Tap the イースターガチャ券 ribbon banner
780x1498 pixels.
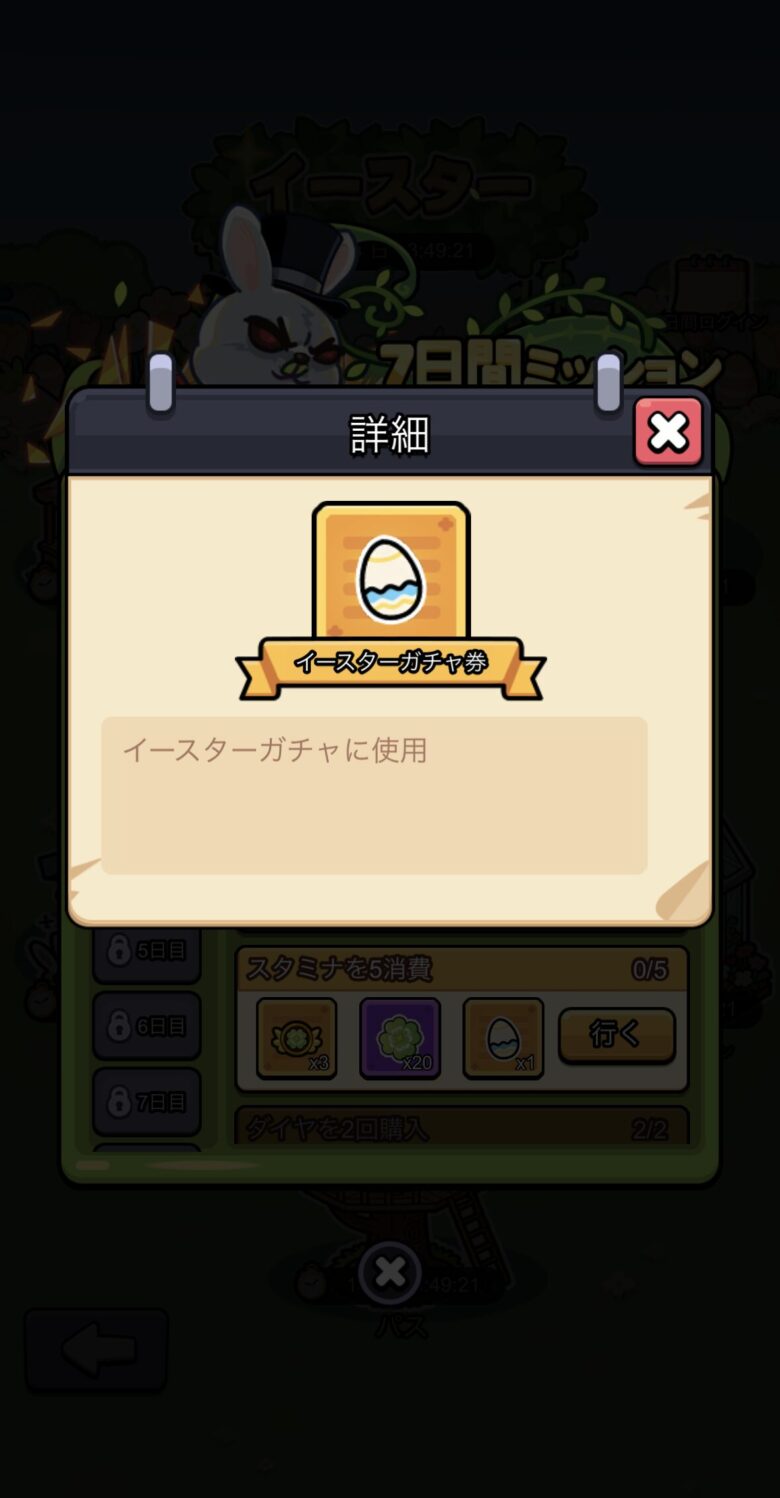[x=390, y=662]
